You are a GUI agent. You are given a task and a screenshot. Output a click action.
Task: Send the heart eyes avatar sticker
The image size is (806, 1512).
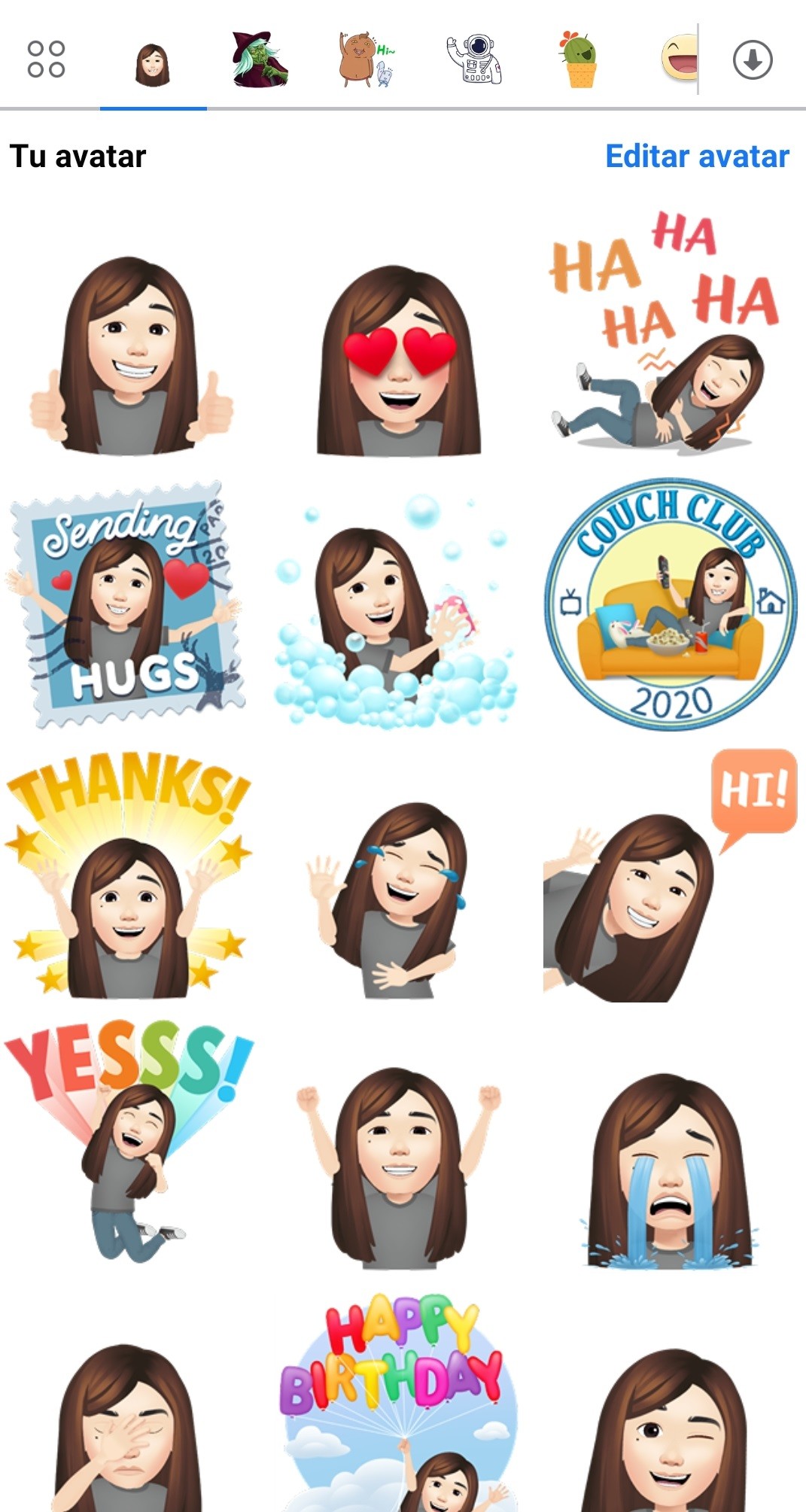399,361
